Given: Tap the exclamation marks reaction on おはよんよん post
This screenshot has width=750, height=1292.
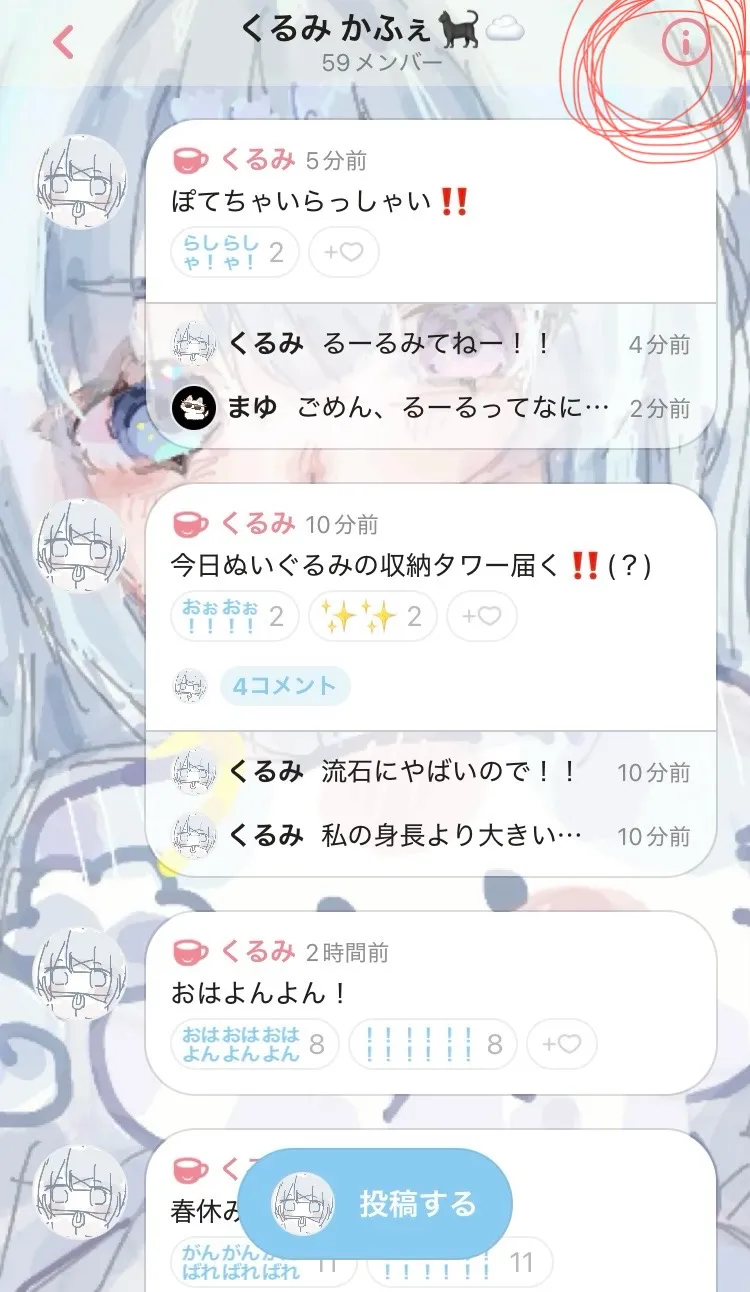Looking at the screenshot, I should tap(432, 1045).
